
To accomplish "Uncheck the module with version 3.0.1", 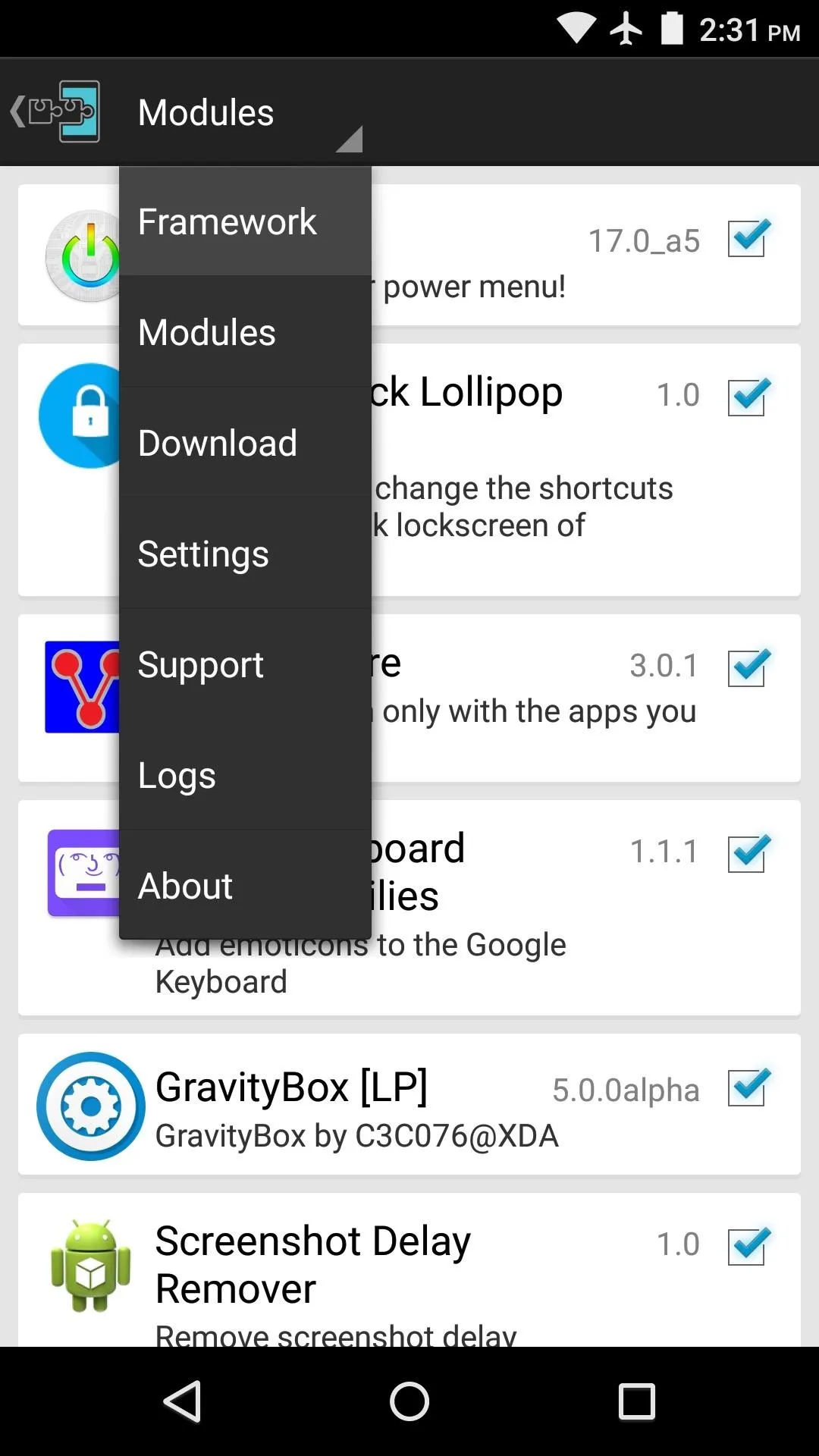I will [x=748, y=667].
